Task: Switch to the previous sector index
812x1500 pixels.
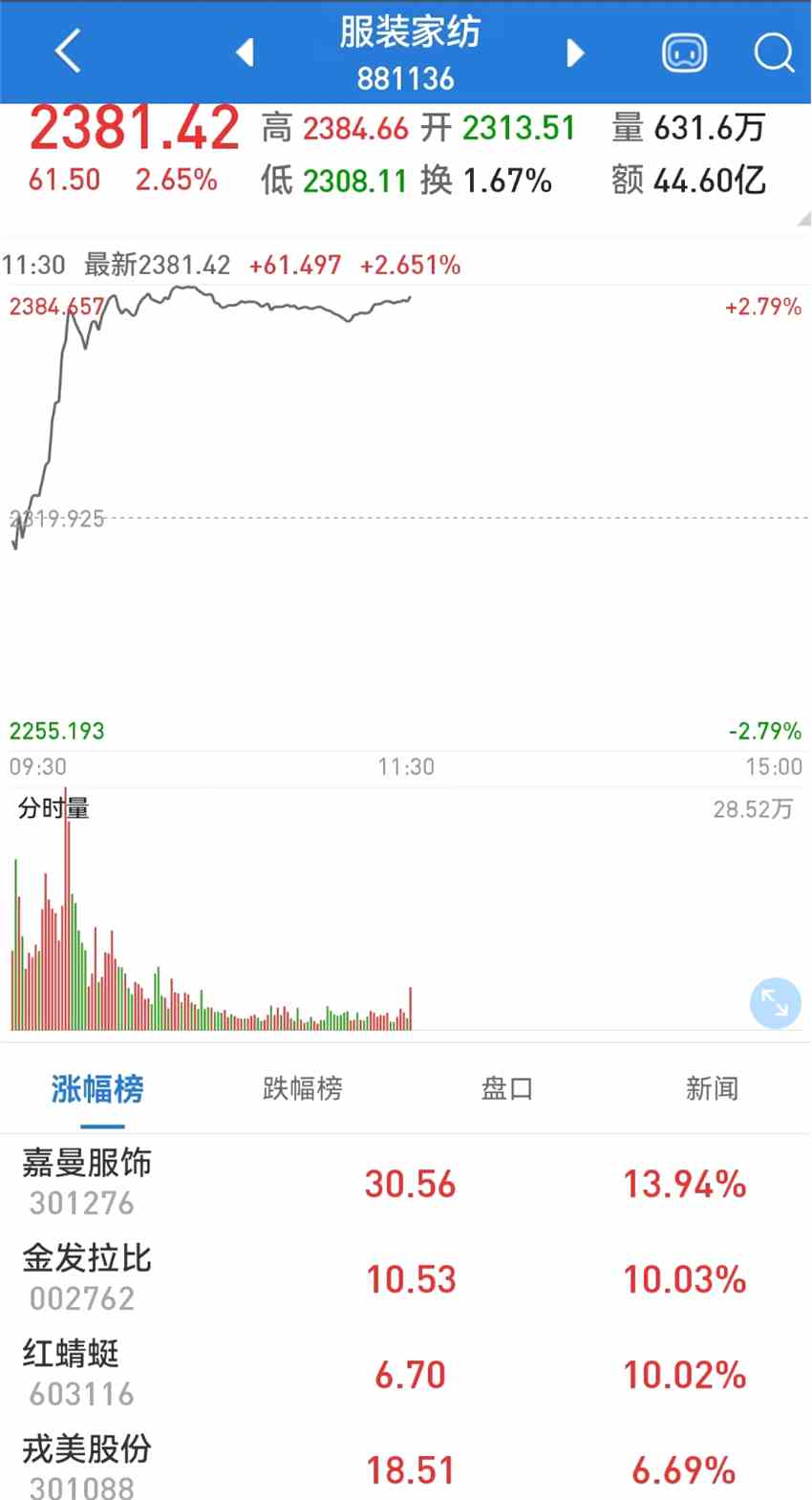Action: click(246, 53)
